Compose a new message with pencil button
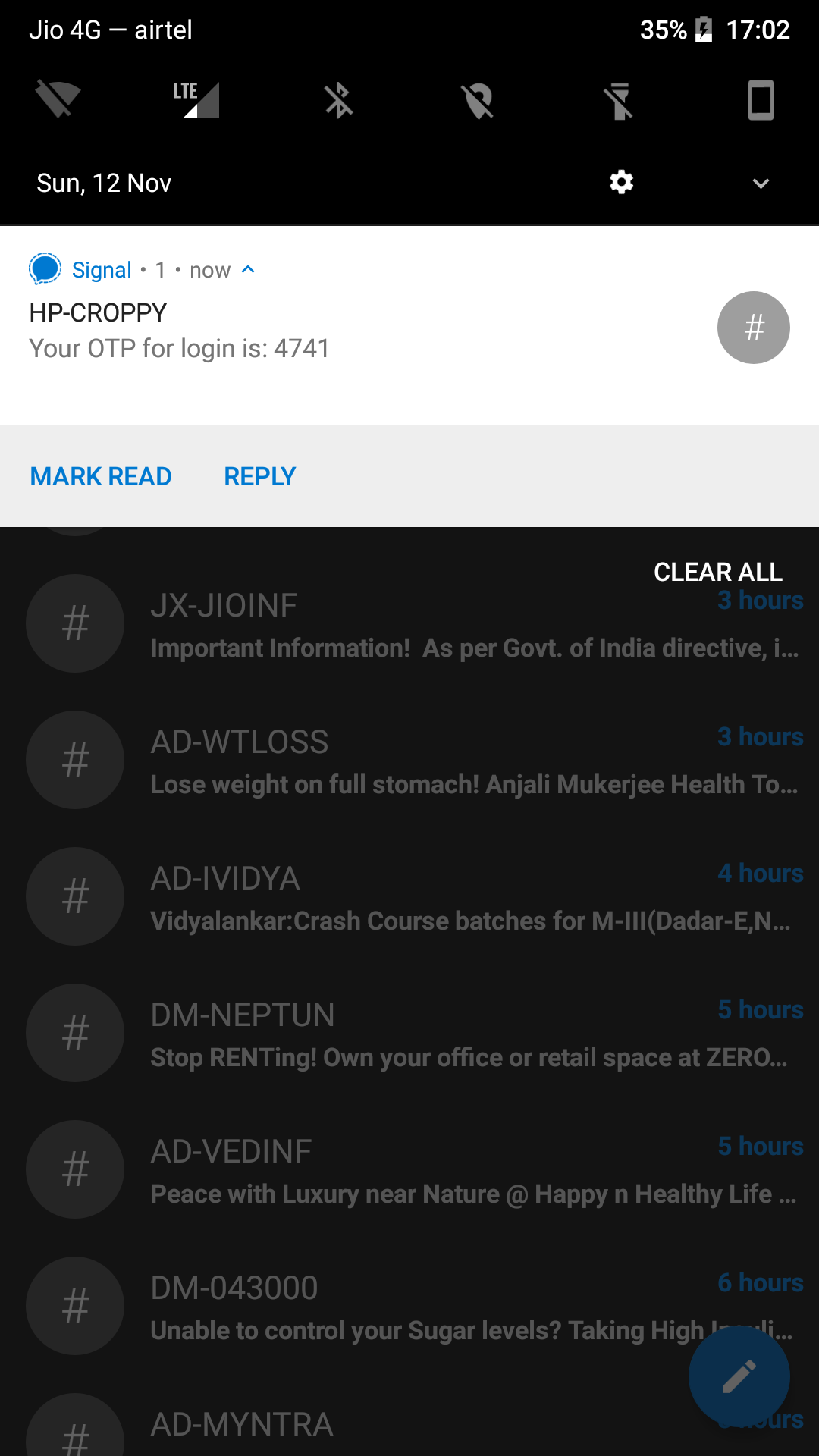 [739, 1376]
